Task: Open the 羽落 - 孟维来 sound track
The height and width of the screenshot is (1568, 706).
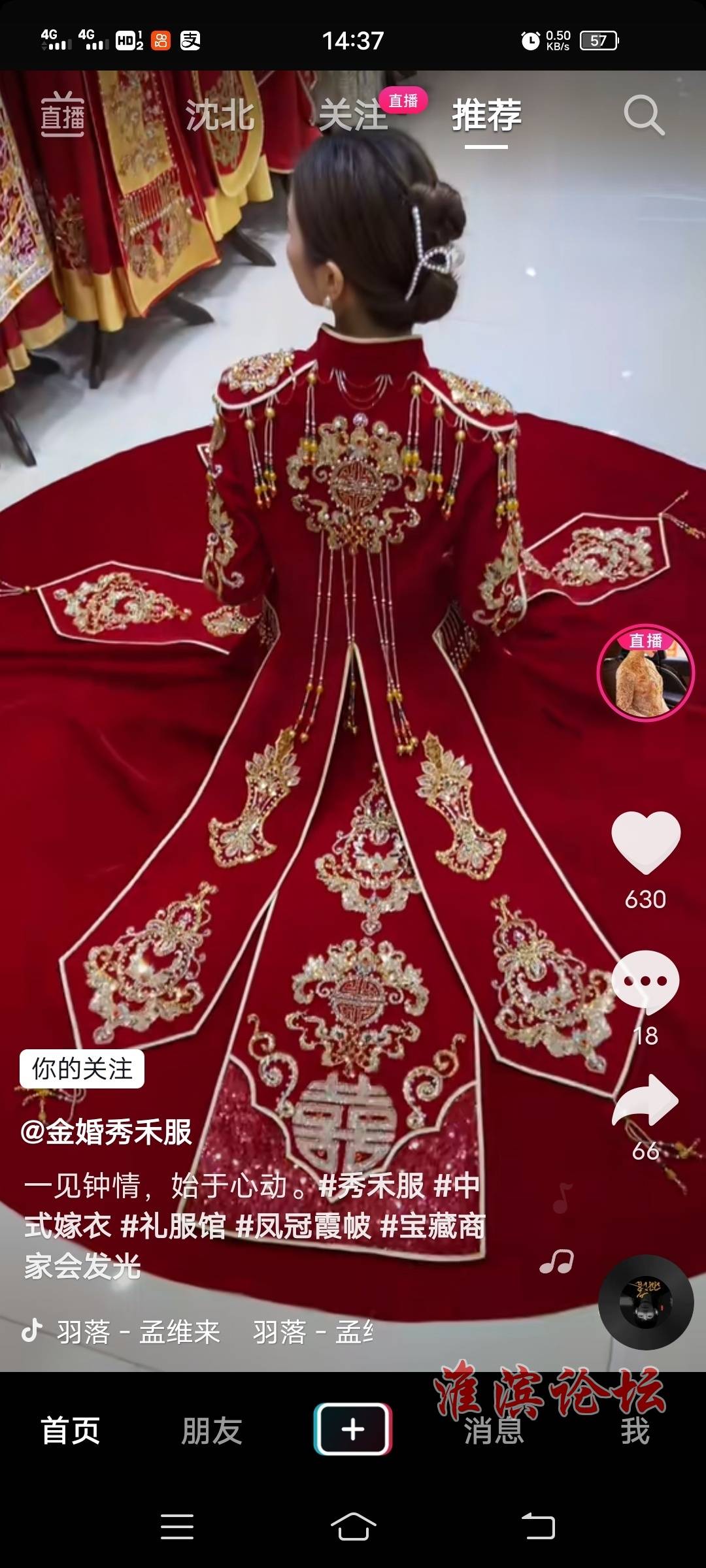Action: click(x=137, y=1331)
